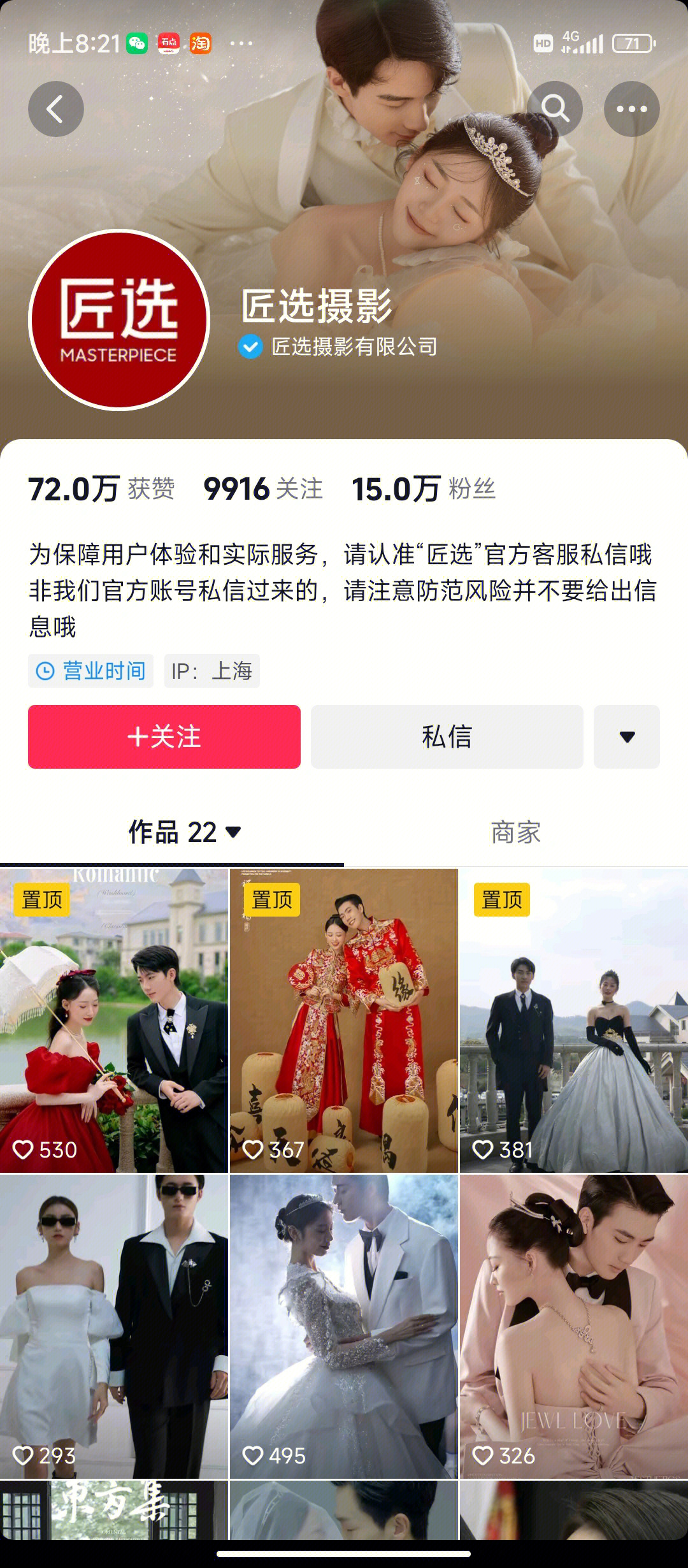
Task: Open the 匠选 profile avatar
Action: (x=119, y=319)
